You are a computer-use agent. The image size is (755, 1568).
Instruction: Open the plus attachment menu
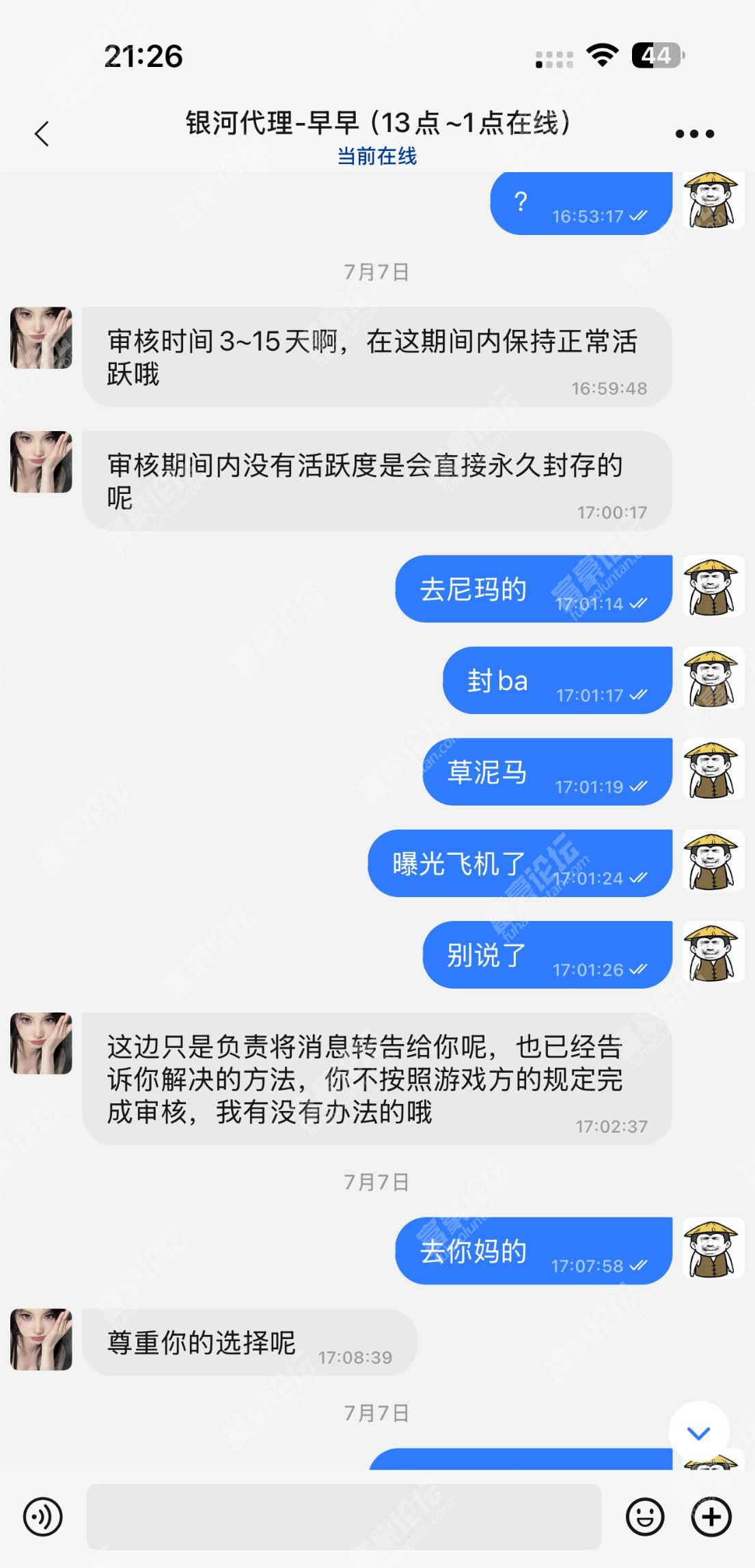point(711,1517)
